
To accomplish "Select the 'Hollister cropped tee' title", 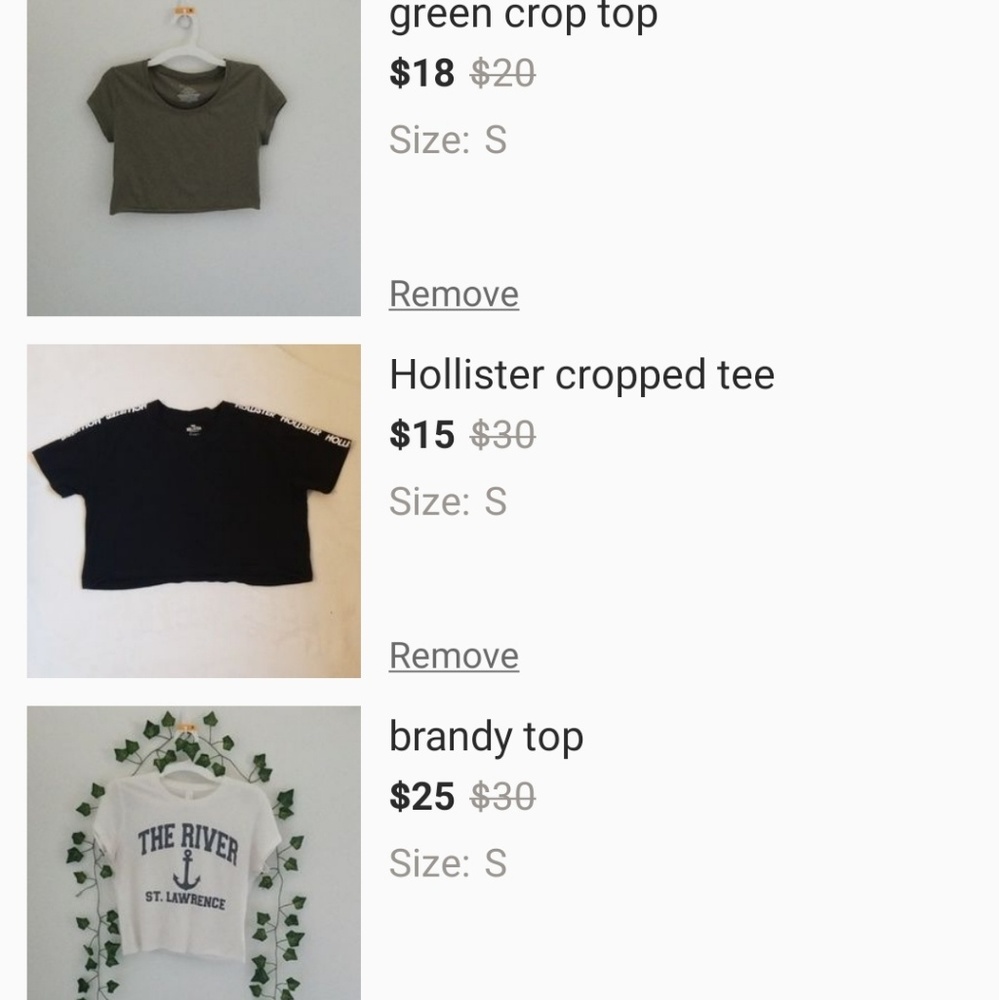I will pos(582,376).
